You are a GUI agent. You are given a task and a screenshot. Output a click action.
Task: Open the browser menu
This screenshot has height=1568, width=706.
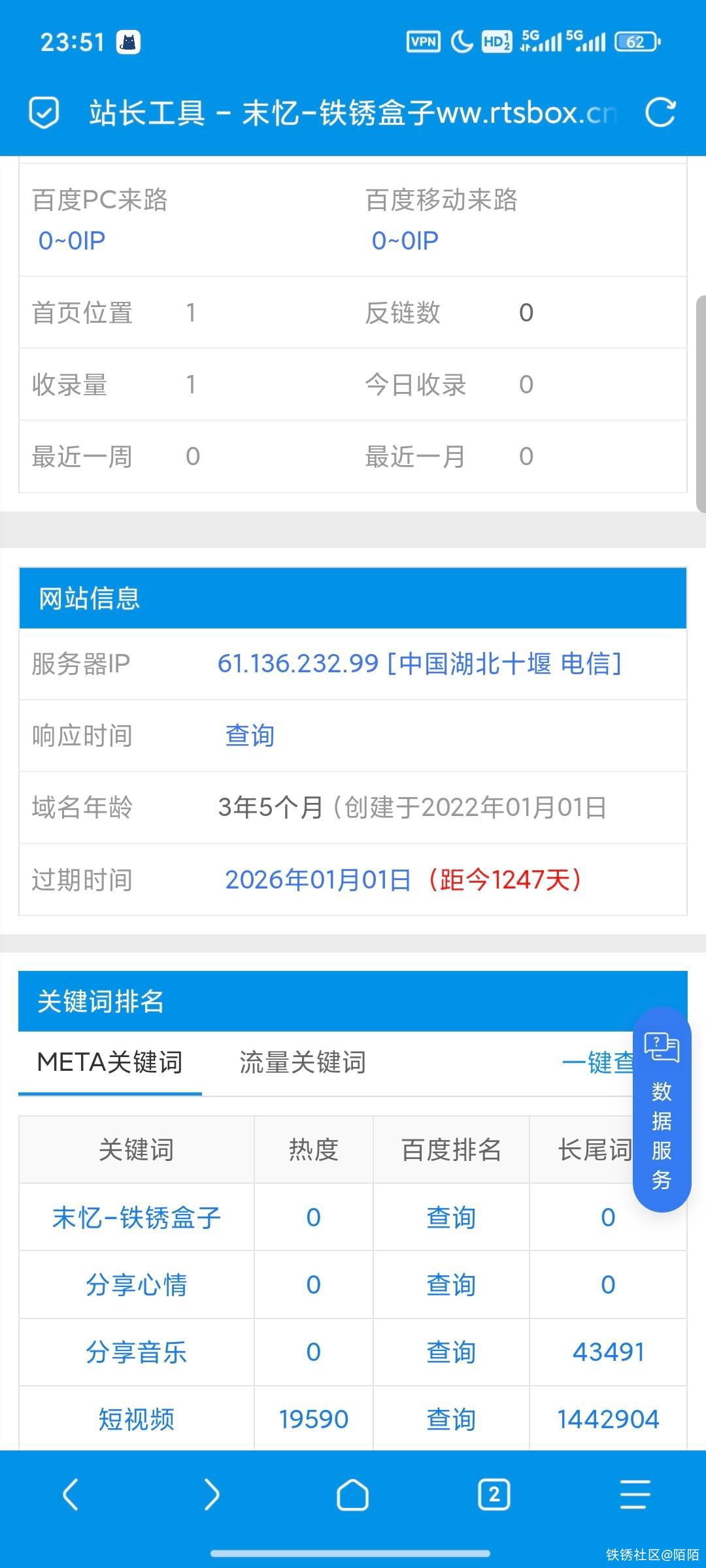635,1495
